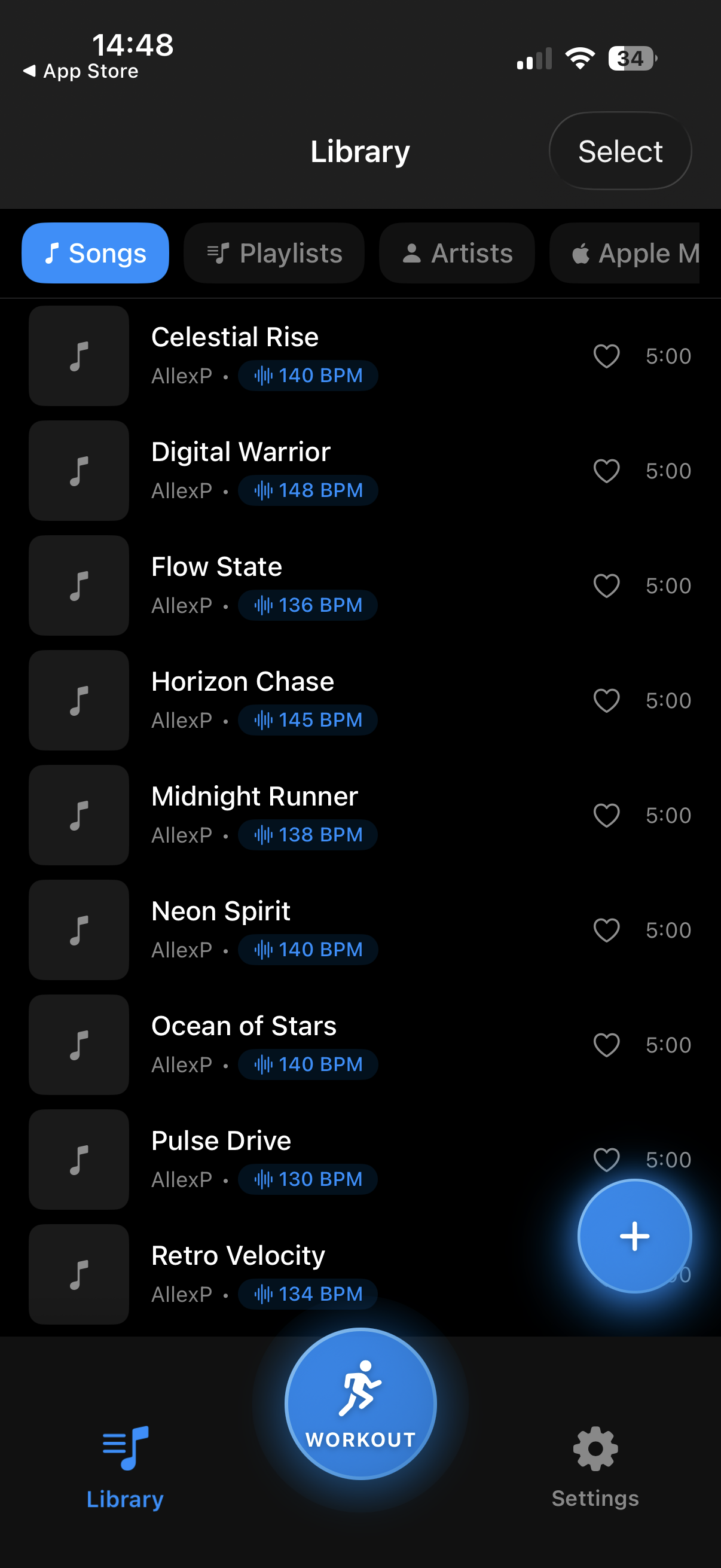Open the Apple Music section
This screenshot has width=721, height=1568.
633,253
